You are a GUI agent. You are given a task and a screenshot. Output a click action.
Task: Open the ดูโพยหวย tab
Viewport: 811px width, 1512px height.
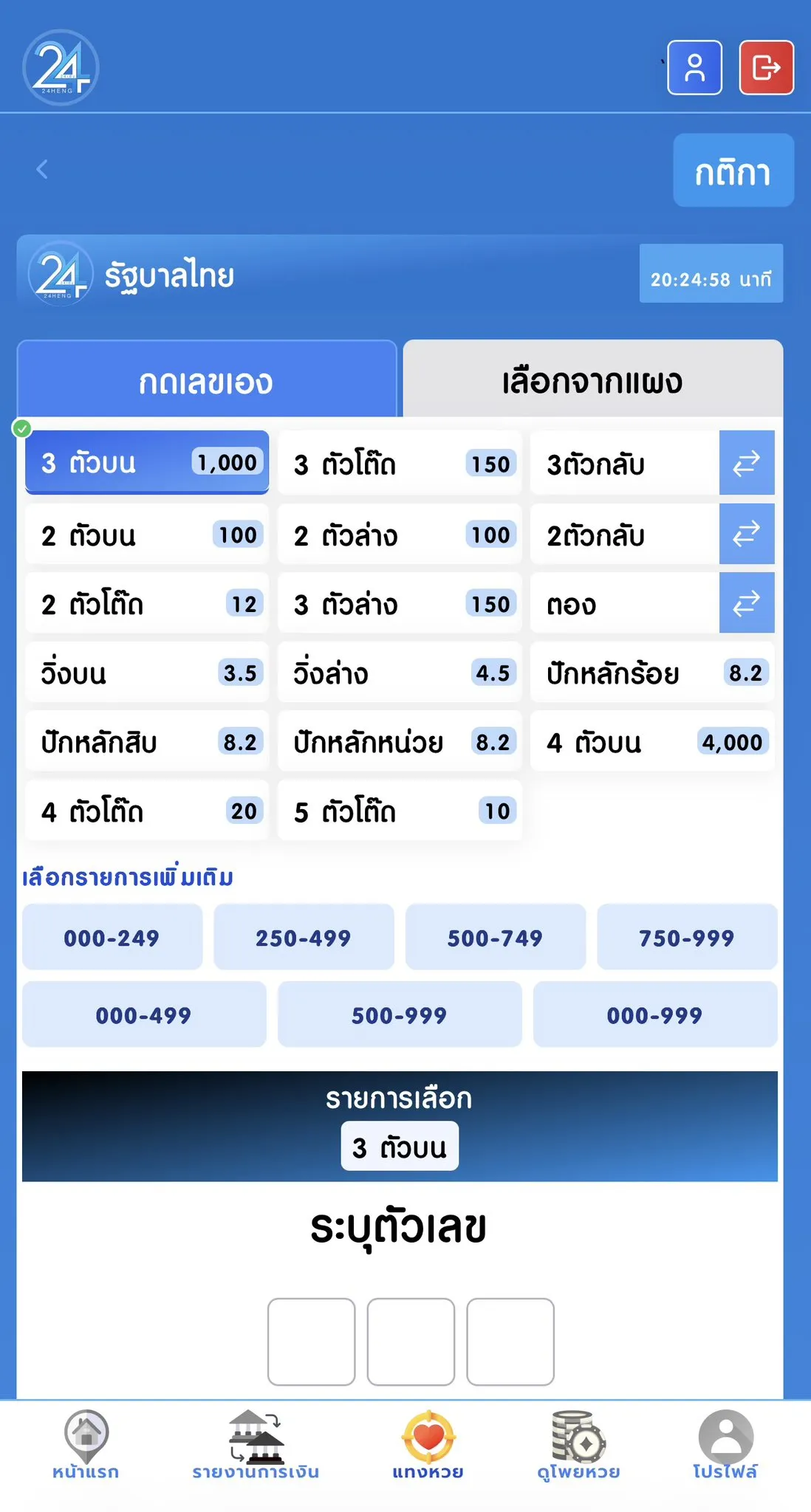[x=579, y=1444]
